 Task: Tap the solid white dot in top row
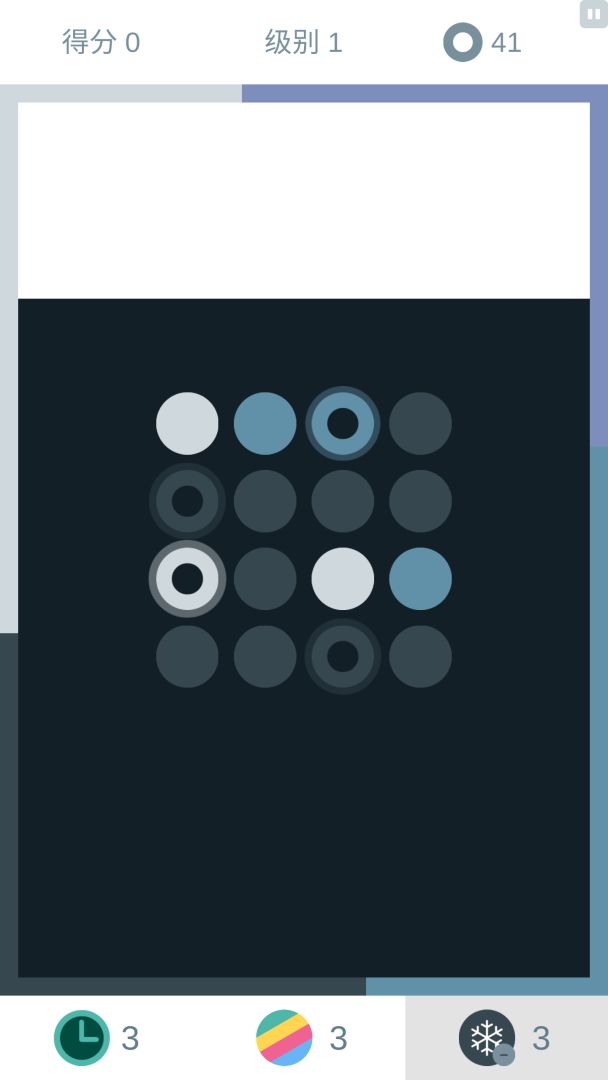coord(187,423)
